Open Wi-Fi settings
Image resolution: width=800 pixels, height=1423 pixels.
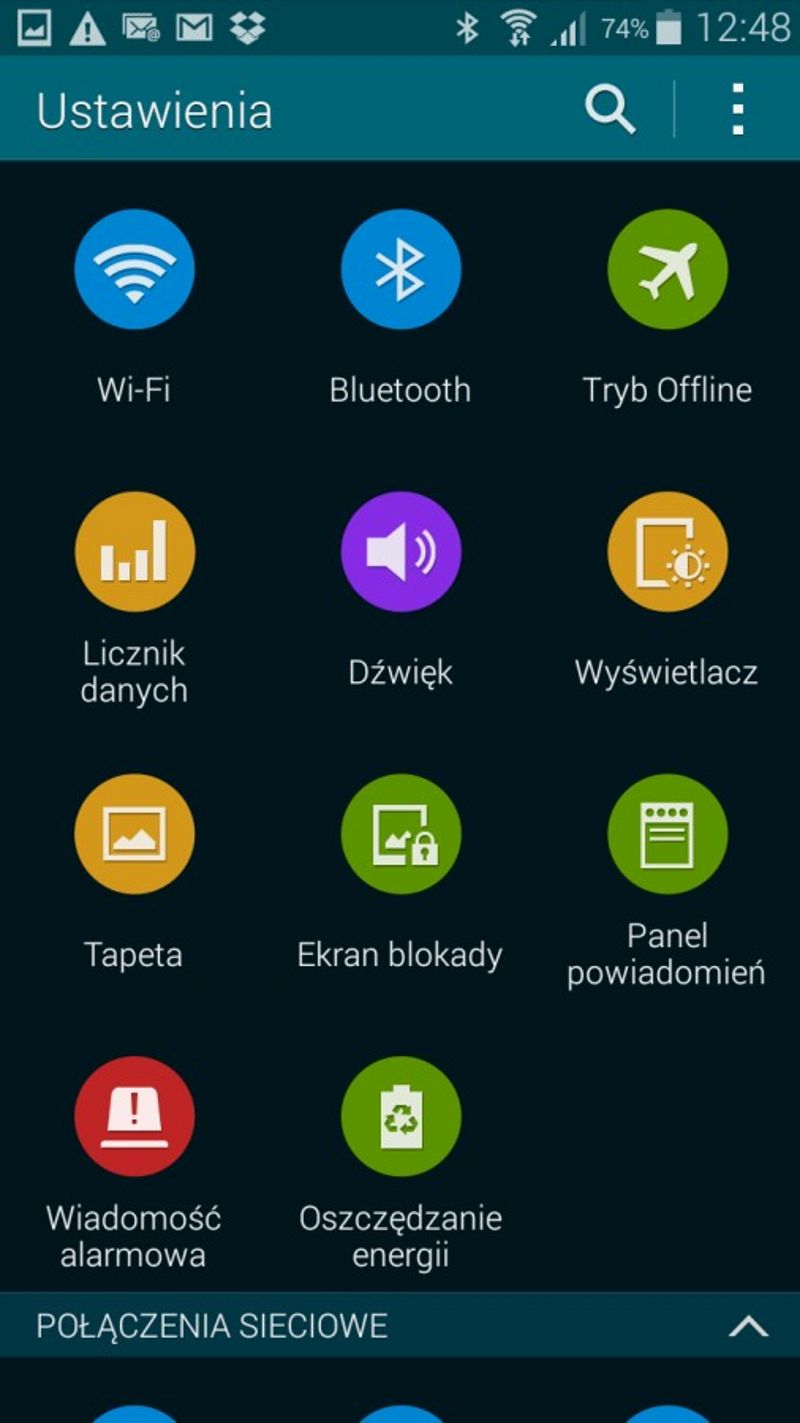[x=134, y=270]
